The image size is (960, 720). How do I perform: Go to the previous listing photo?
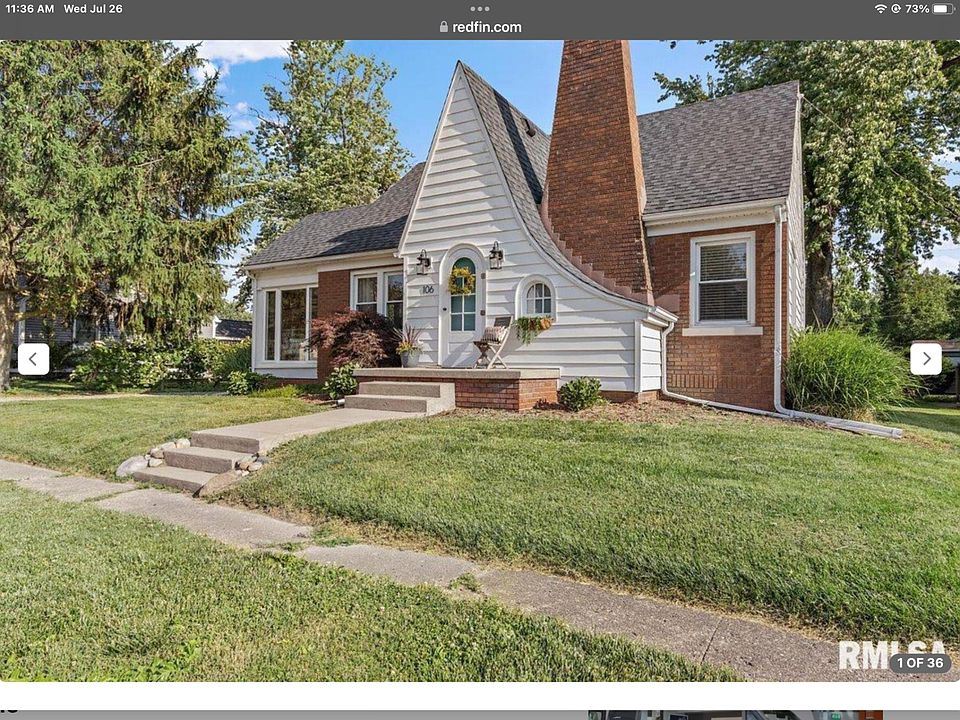33,359
